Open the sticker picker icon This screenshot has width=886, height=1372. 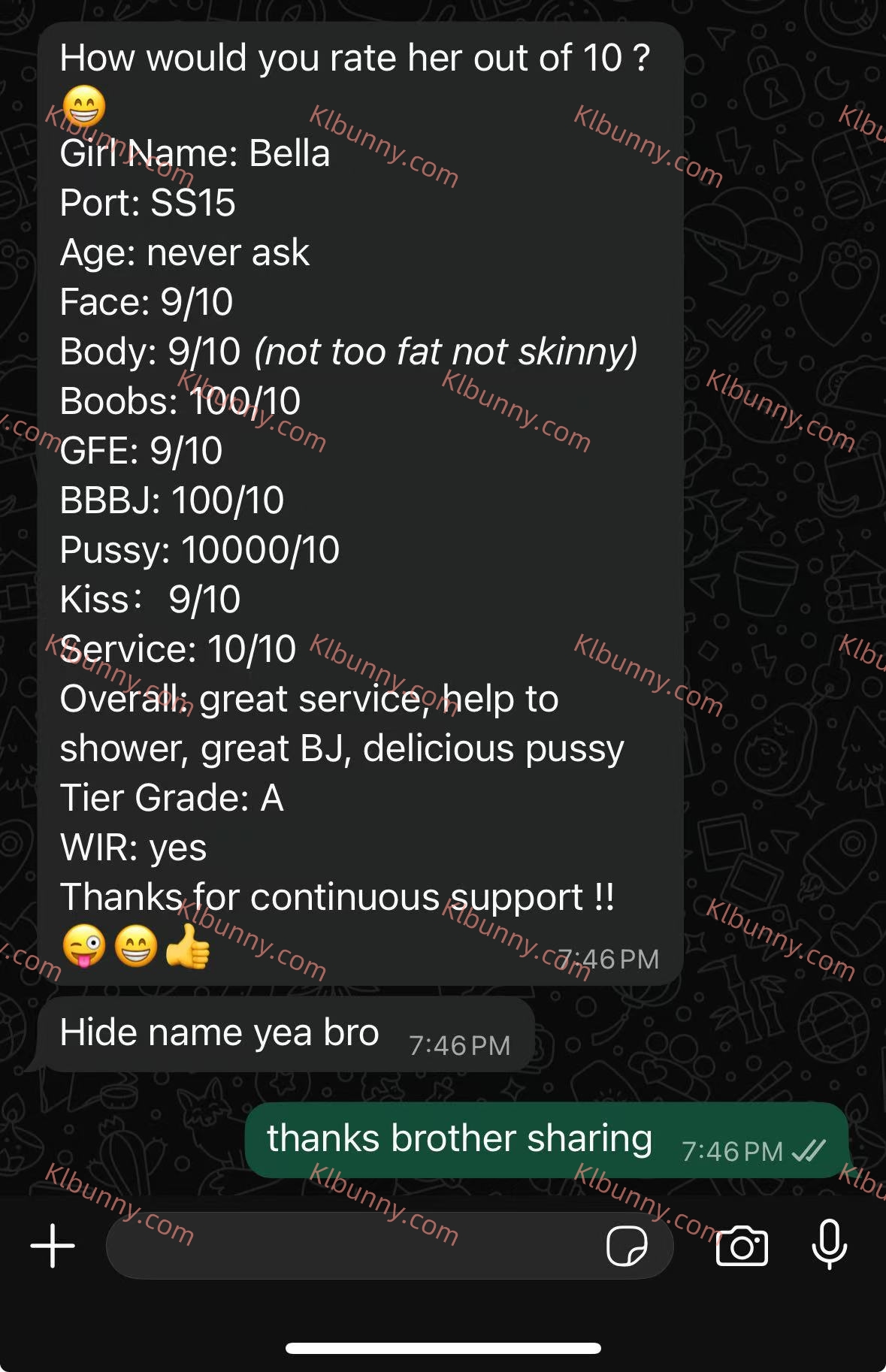click(627, 1247)
